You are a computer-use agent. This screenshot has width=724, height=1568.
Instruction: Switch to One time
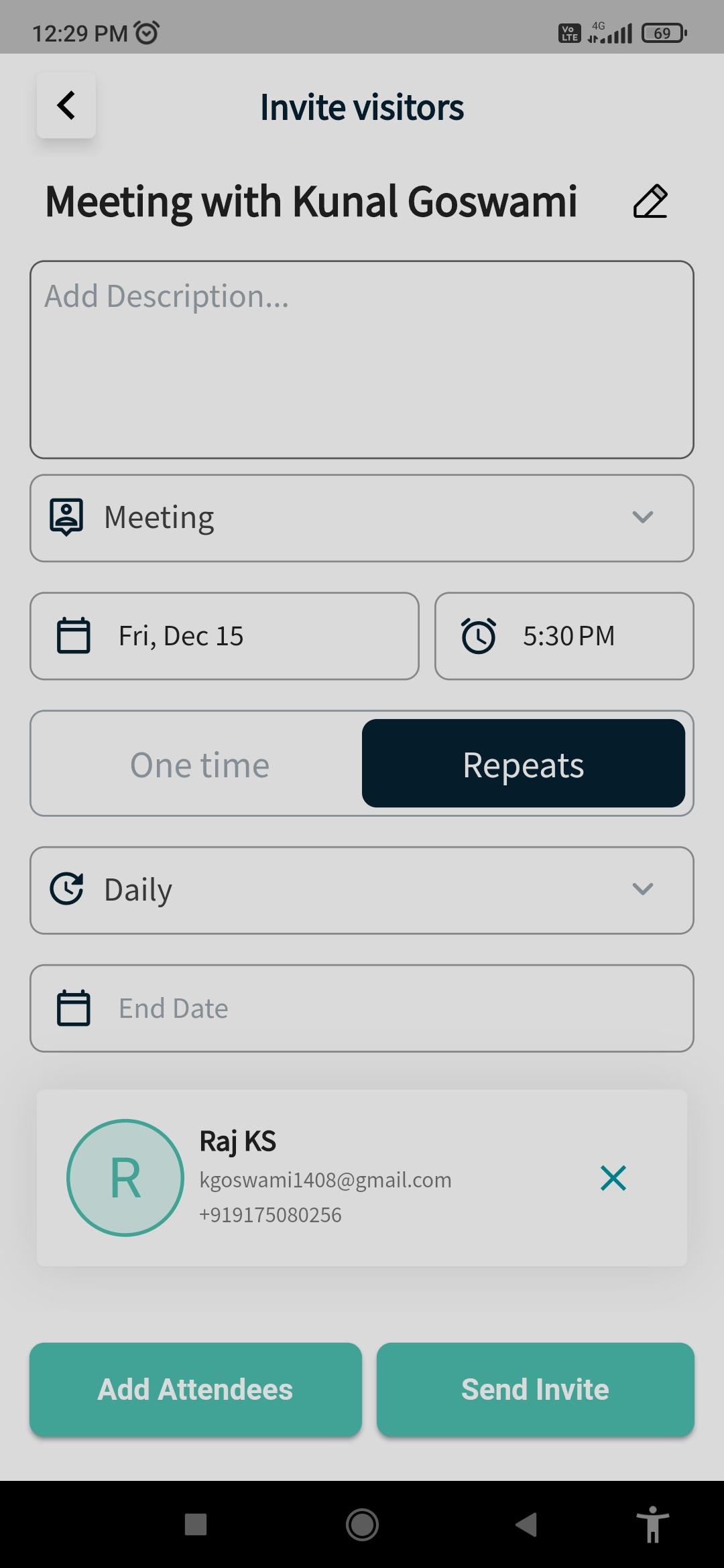click(x=200, y=764)
